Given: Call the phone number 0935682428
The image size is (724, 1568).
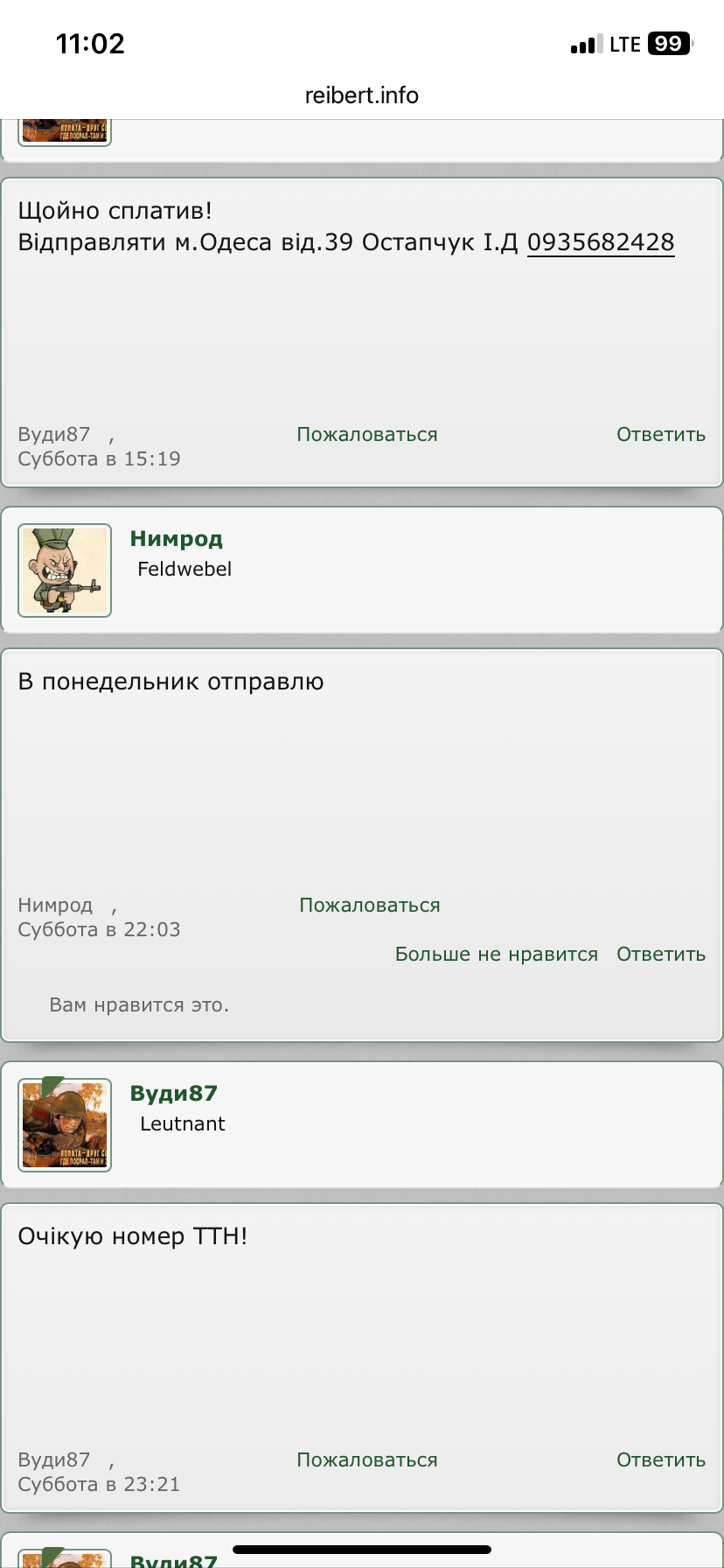Looking at the screenshot, I should (x=601, y=242).
